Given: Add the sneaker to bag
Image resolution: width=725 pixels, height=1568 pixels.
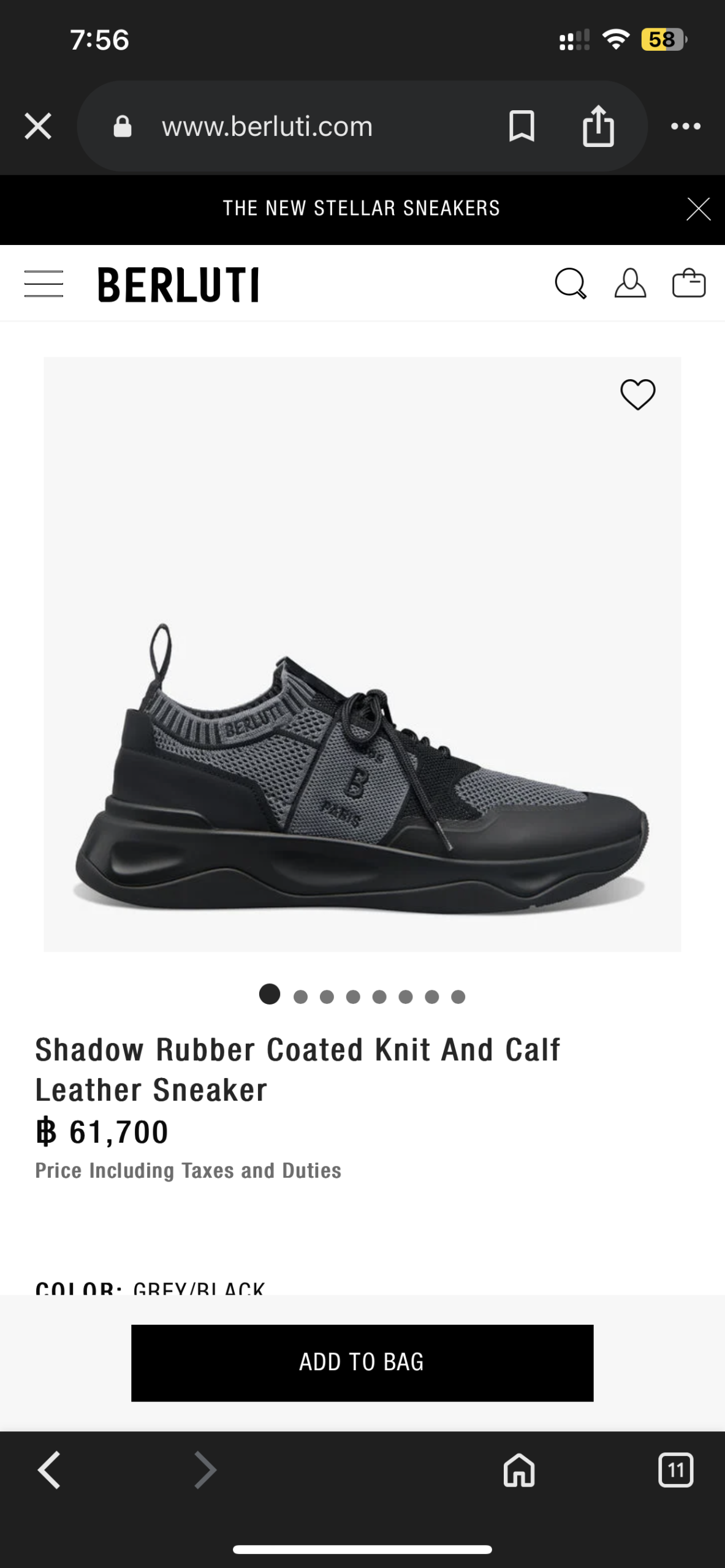Looking at the screenshot, I should click(x=362, y=1363).
